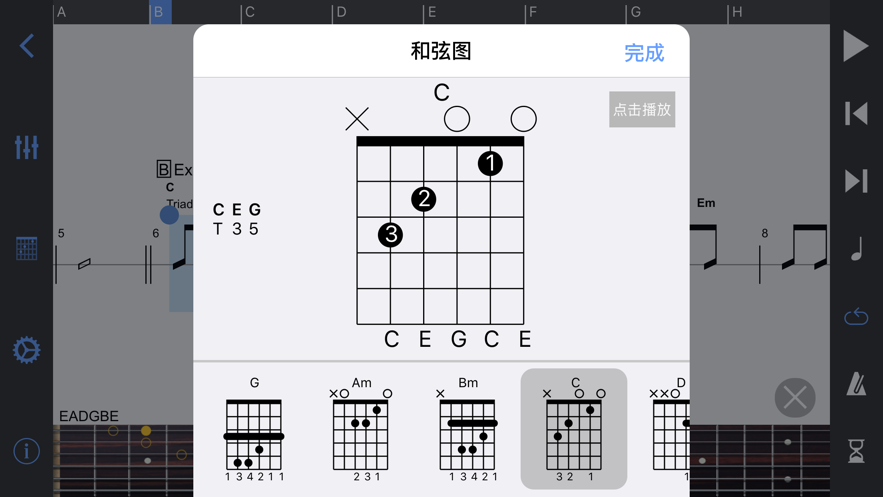Toggle the loop playback icon

pyautogui.click(x=856, y=316)
